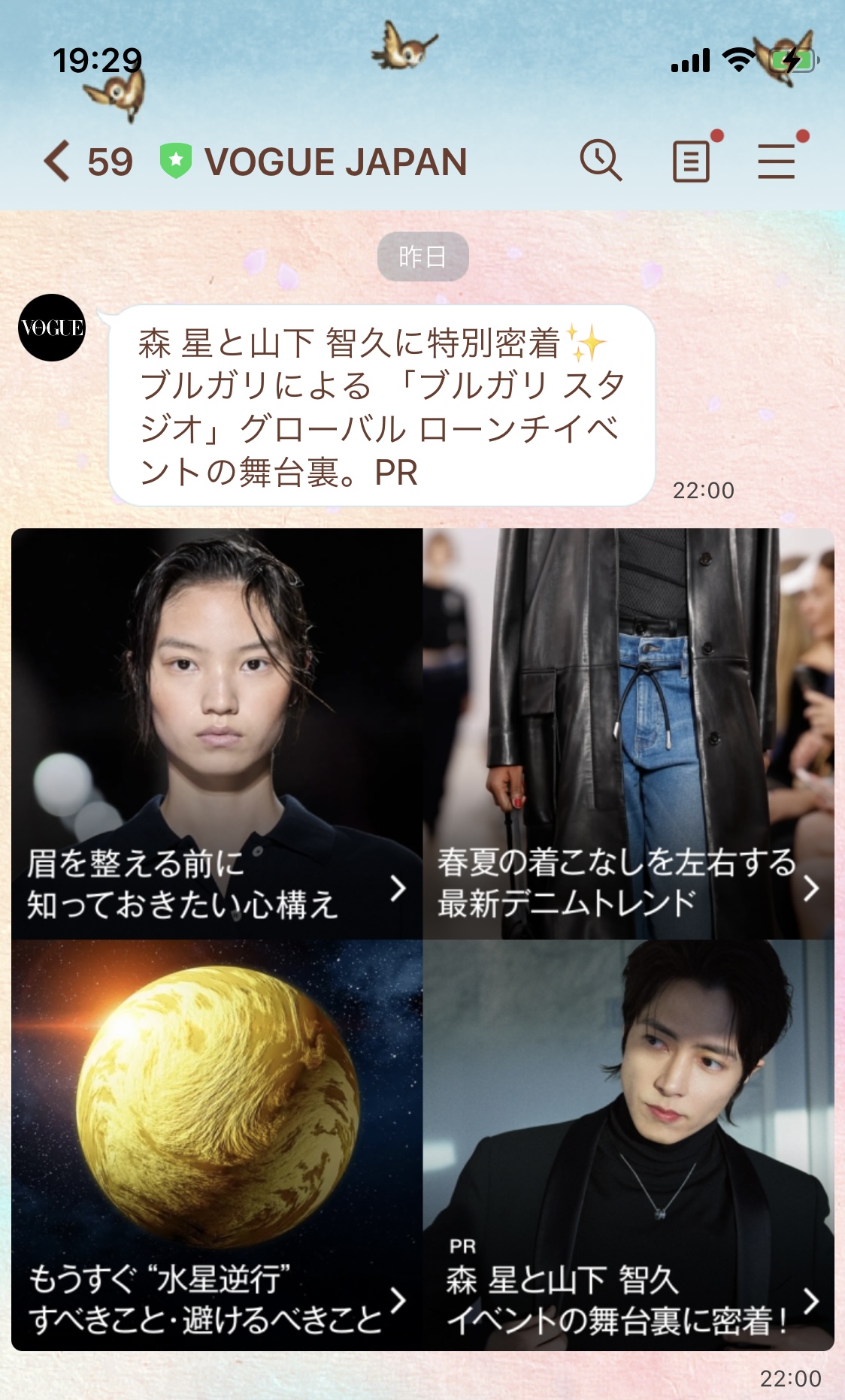Open the latest denim trend article
845x1400 pixels.
pos(628,733)
